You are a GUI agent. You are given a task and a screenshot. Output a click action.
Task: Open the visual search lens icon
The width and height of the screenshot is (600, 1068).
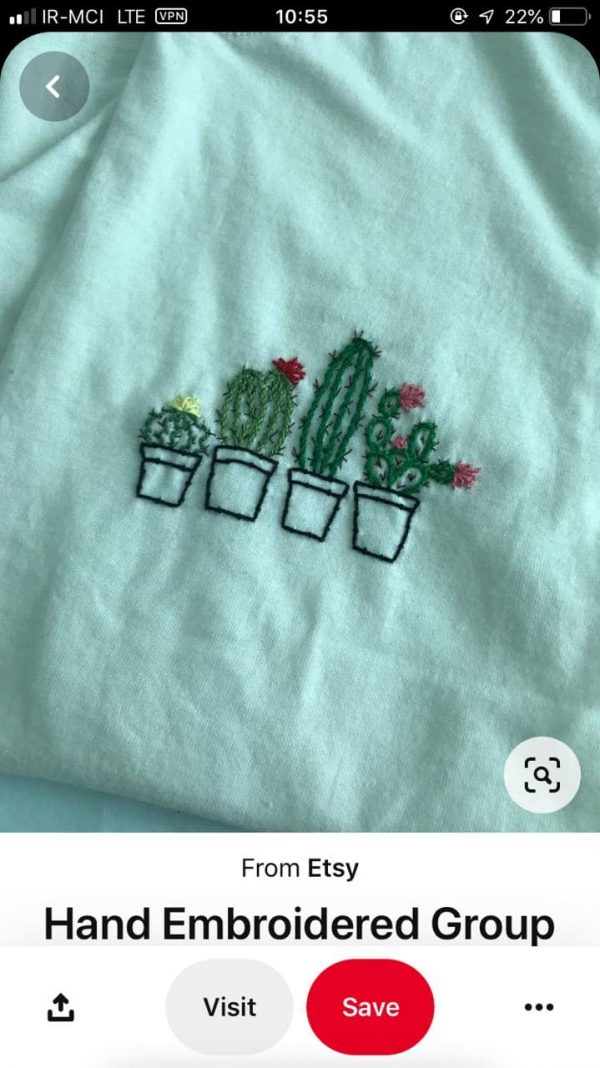click(542, 775)
